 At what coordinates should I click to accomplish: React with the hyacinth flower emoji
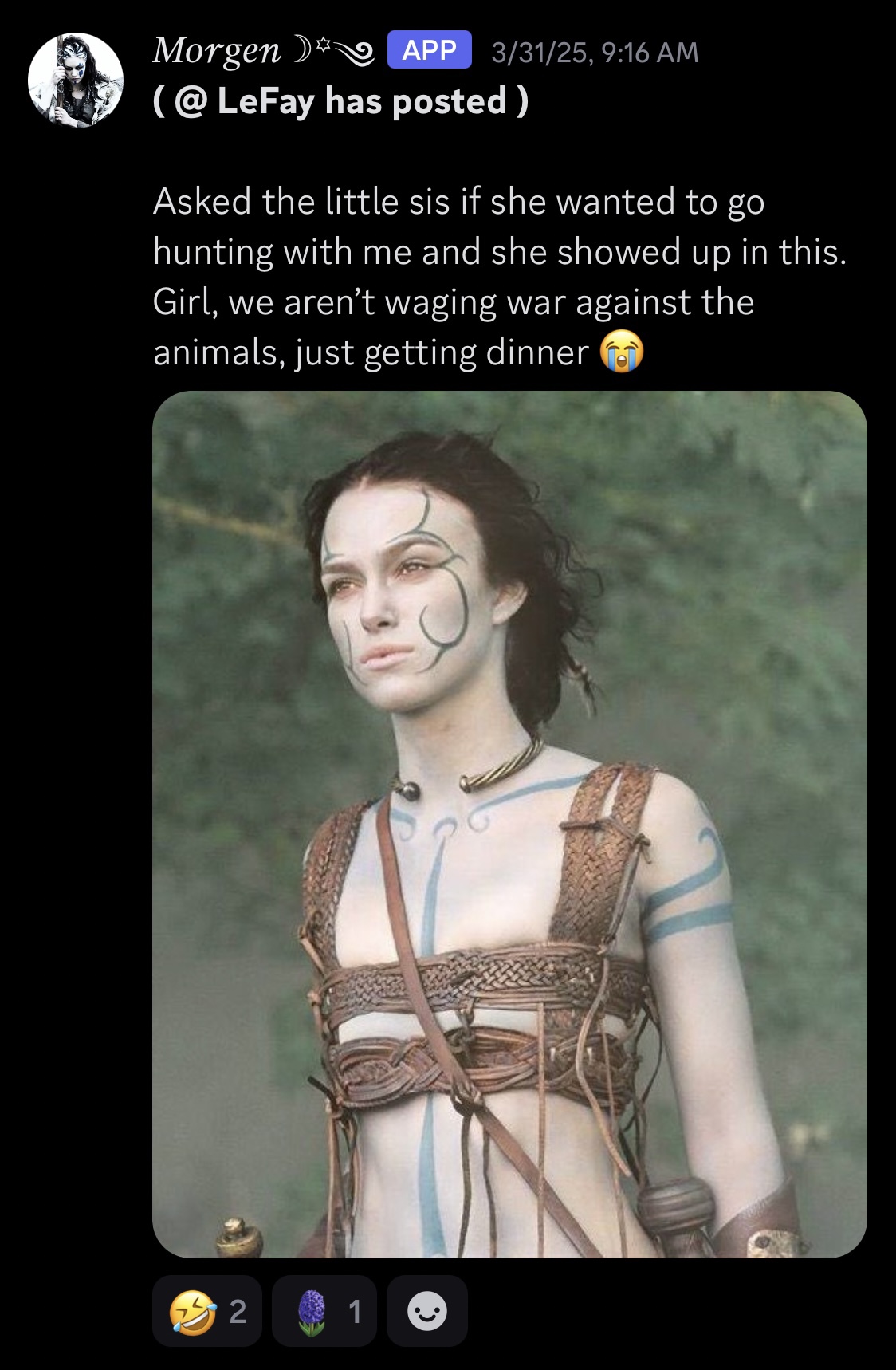tap(327, 1311)
